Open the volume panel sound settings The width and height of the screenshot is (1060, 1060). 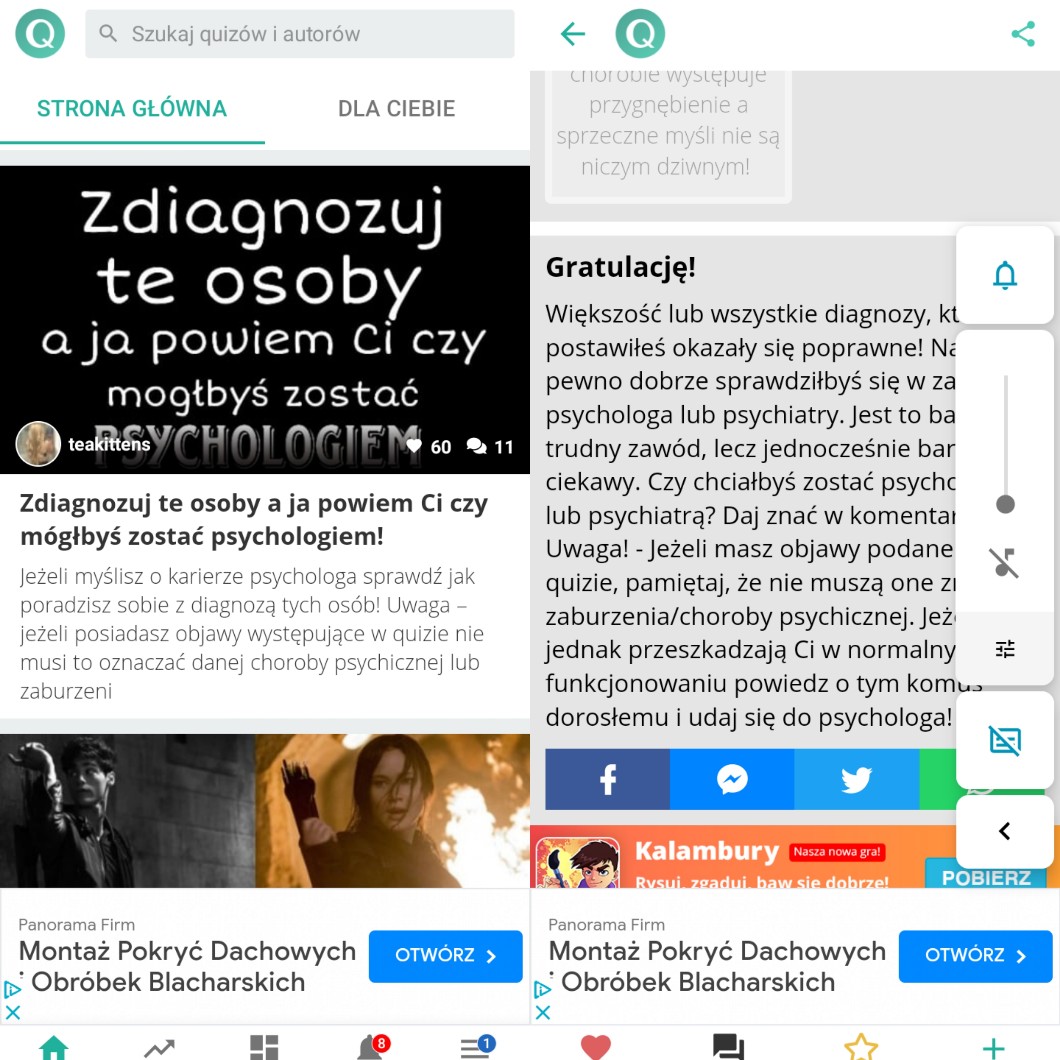pyautogui.click(x=1005, y=649)
